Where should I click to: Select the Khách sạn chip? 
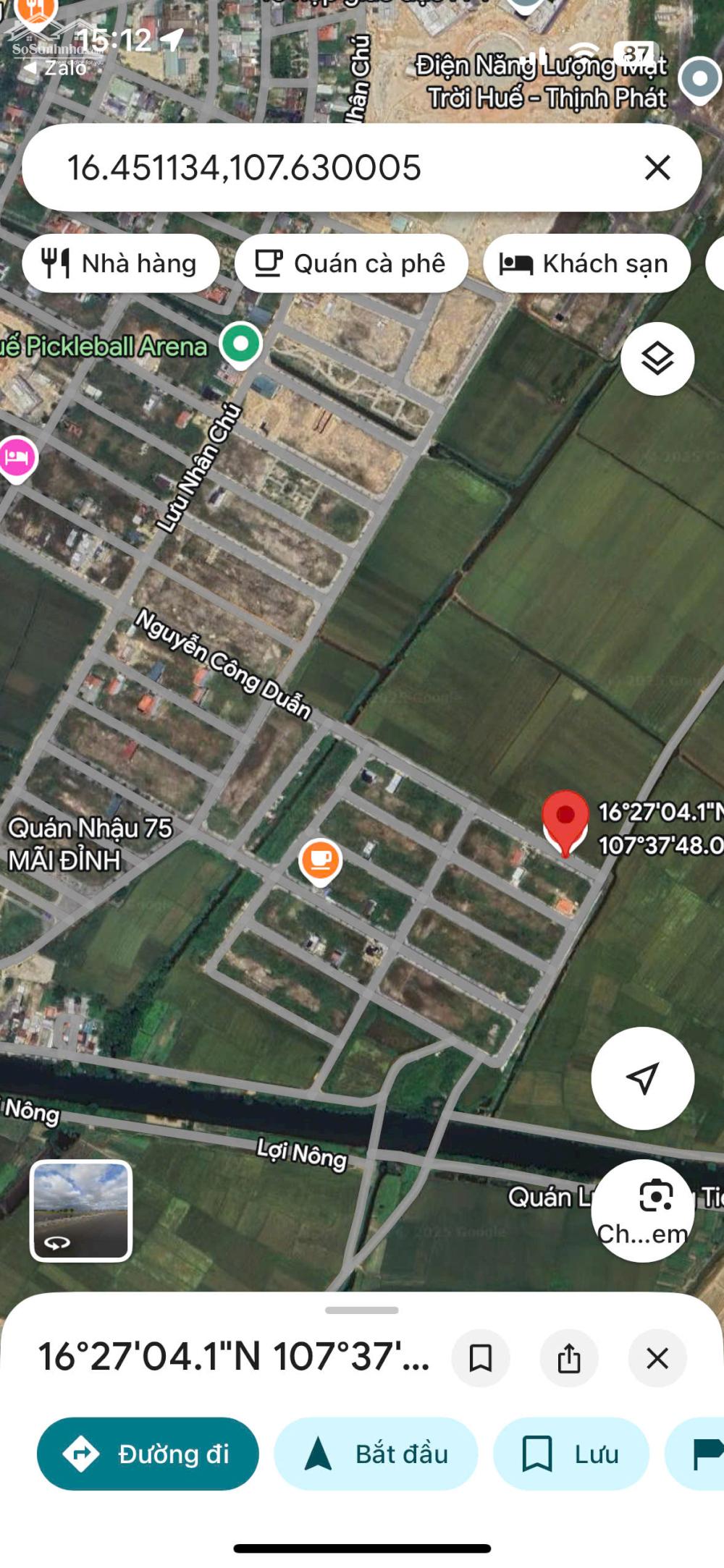pyautogui.click(x=586, y=263)
